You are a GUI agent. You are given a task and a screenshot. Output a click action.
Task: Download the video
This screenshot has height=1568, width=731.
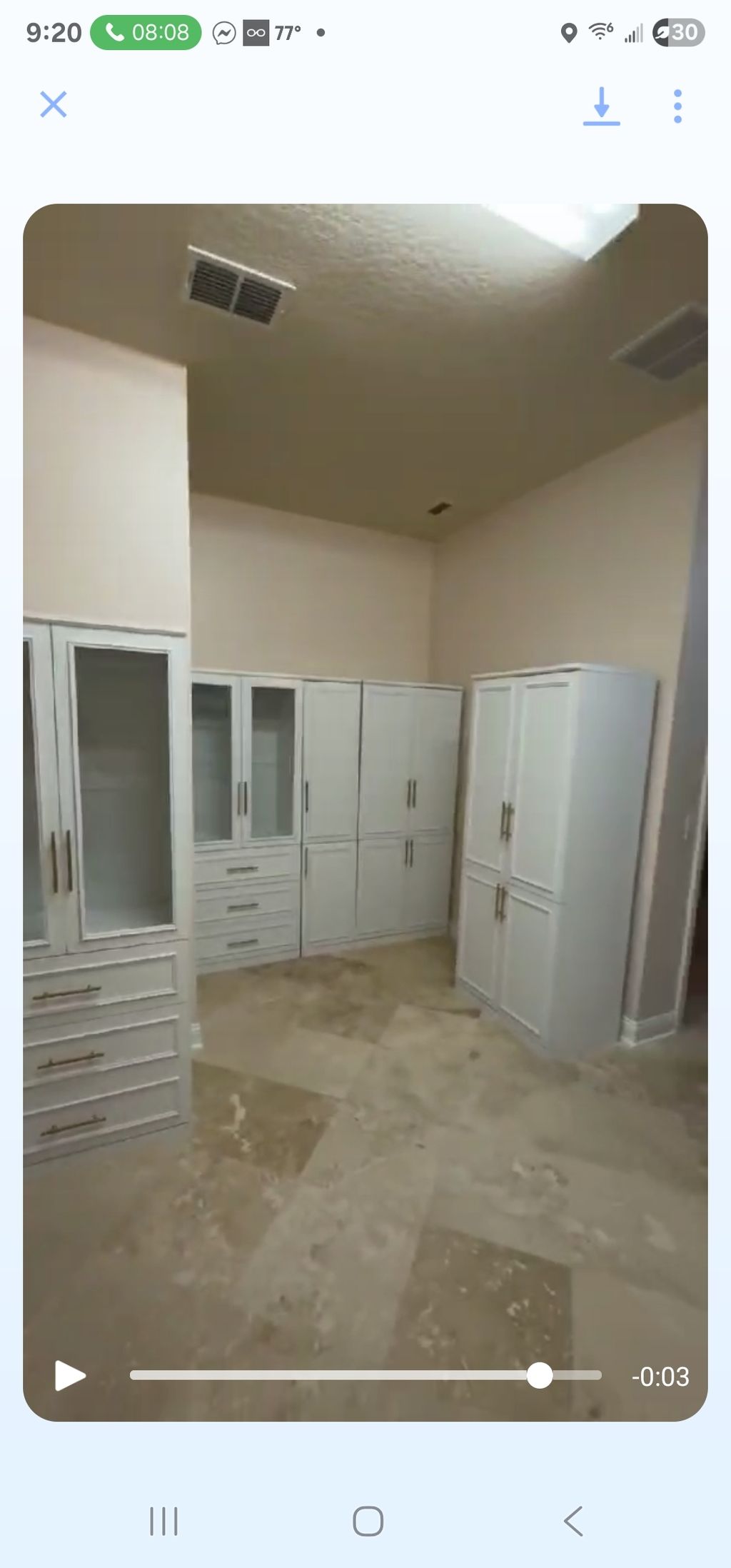pos(601,106)
